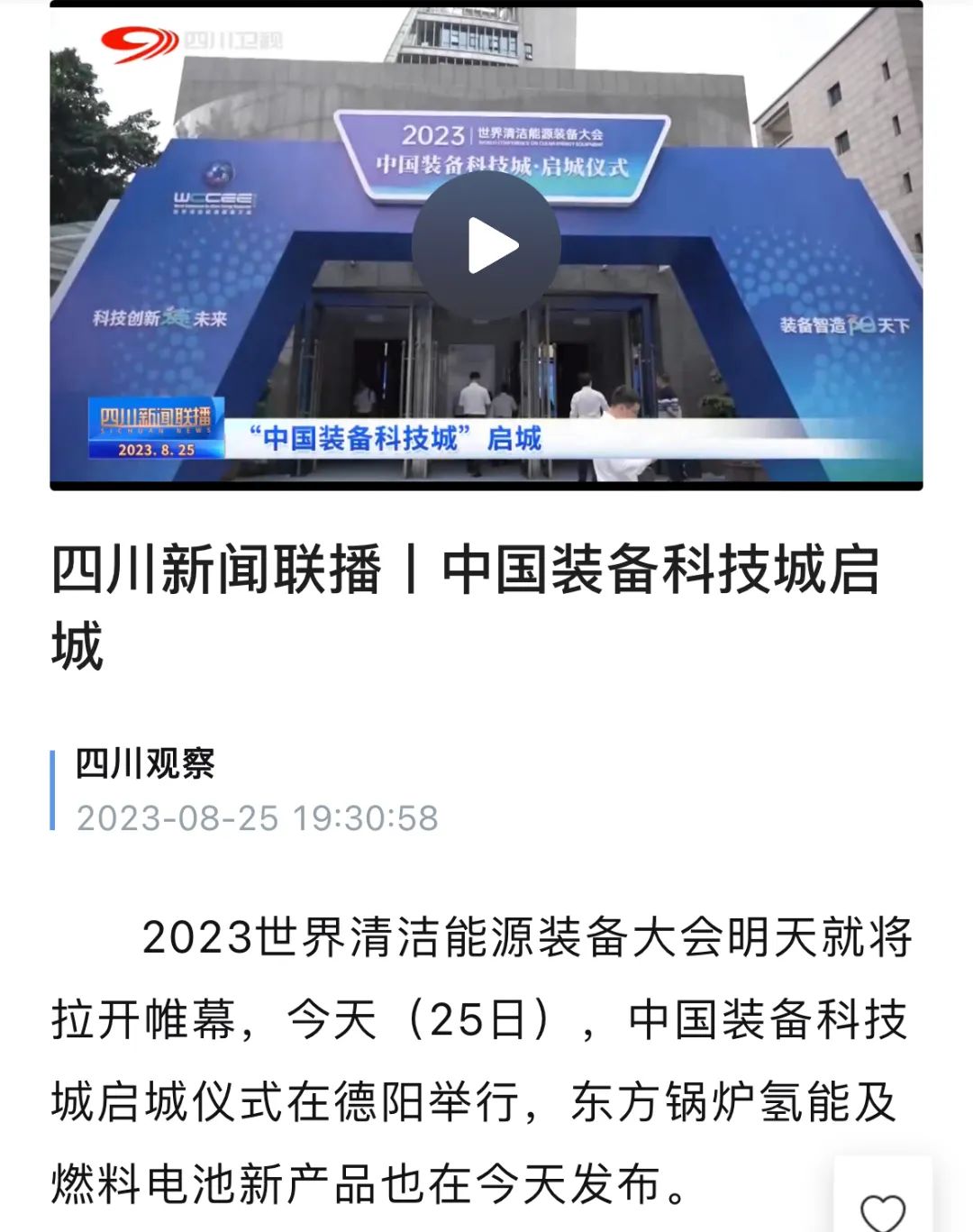
Task: Open the 四川观察 source account
Action: pos(145,763)
